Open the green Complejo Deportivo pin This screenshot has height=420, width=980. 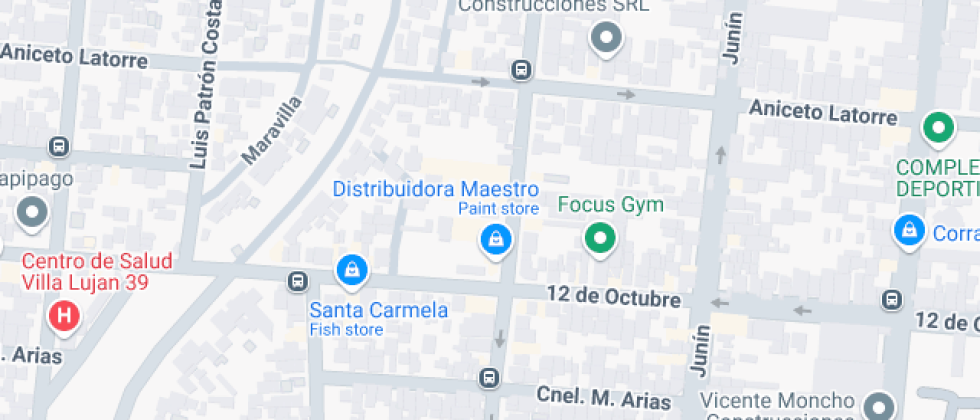[x=938, y=128]
